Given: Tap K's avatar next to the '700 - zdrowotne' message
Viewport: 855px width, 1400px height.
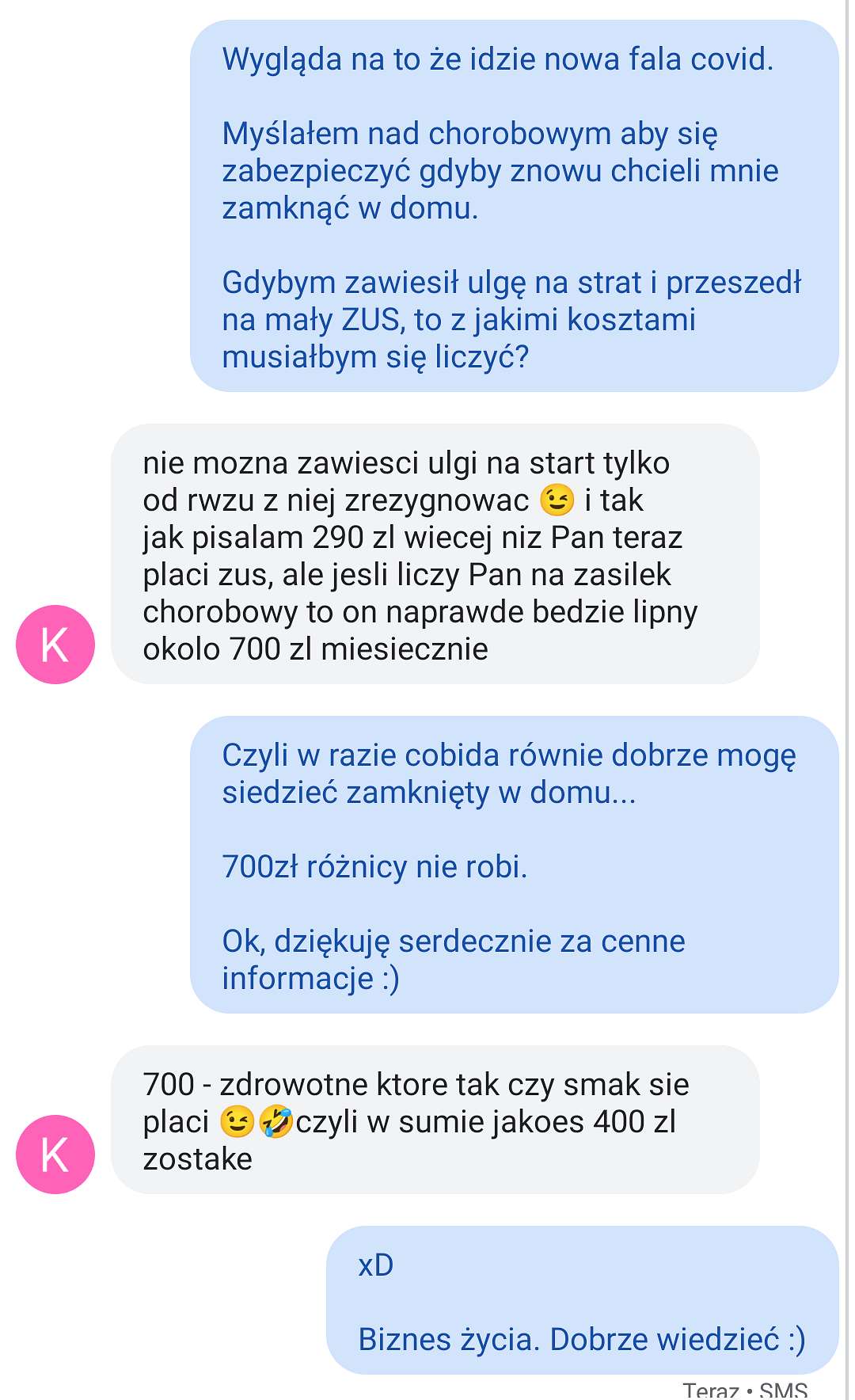Looking at the screenshot, I should click(55, 1155).
